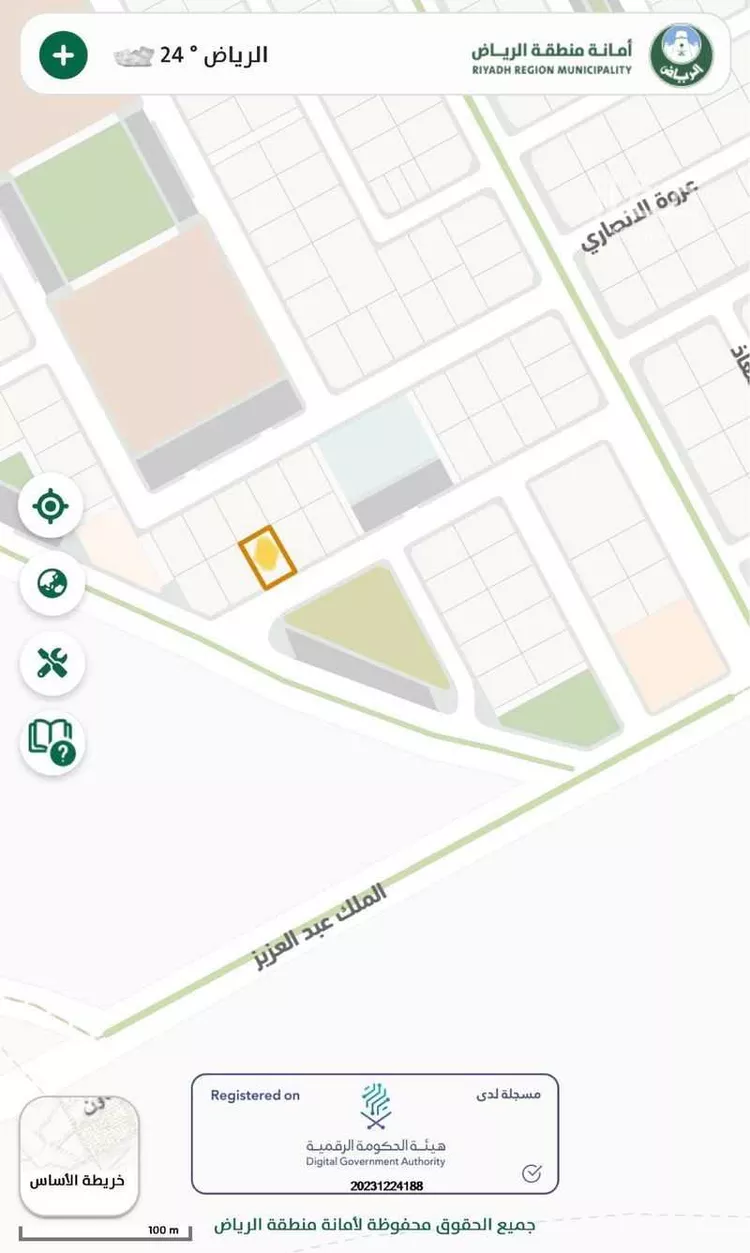This screenshot has width=750, height=1253.
Task: Open the help guide book icon
Action: (x=52, y=741)
